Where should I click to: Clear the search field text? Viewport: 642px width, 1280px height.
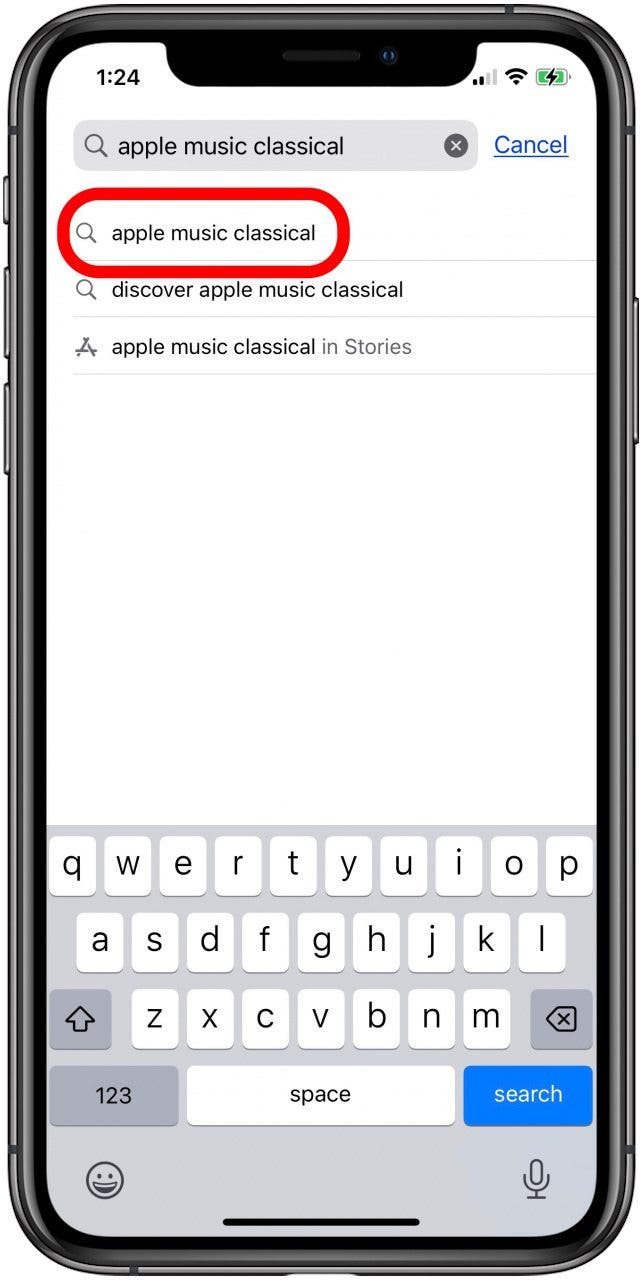(456, 146)
